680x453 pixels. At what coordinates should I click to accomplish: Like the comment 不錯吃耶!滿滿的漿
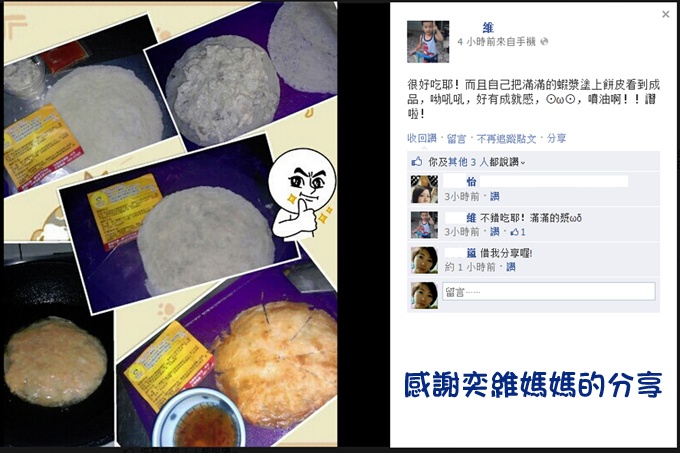[495, 231]
